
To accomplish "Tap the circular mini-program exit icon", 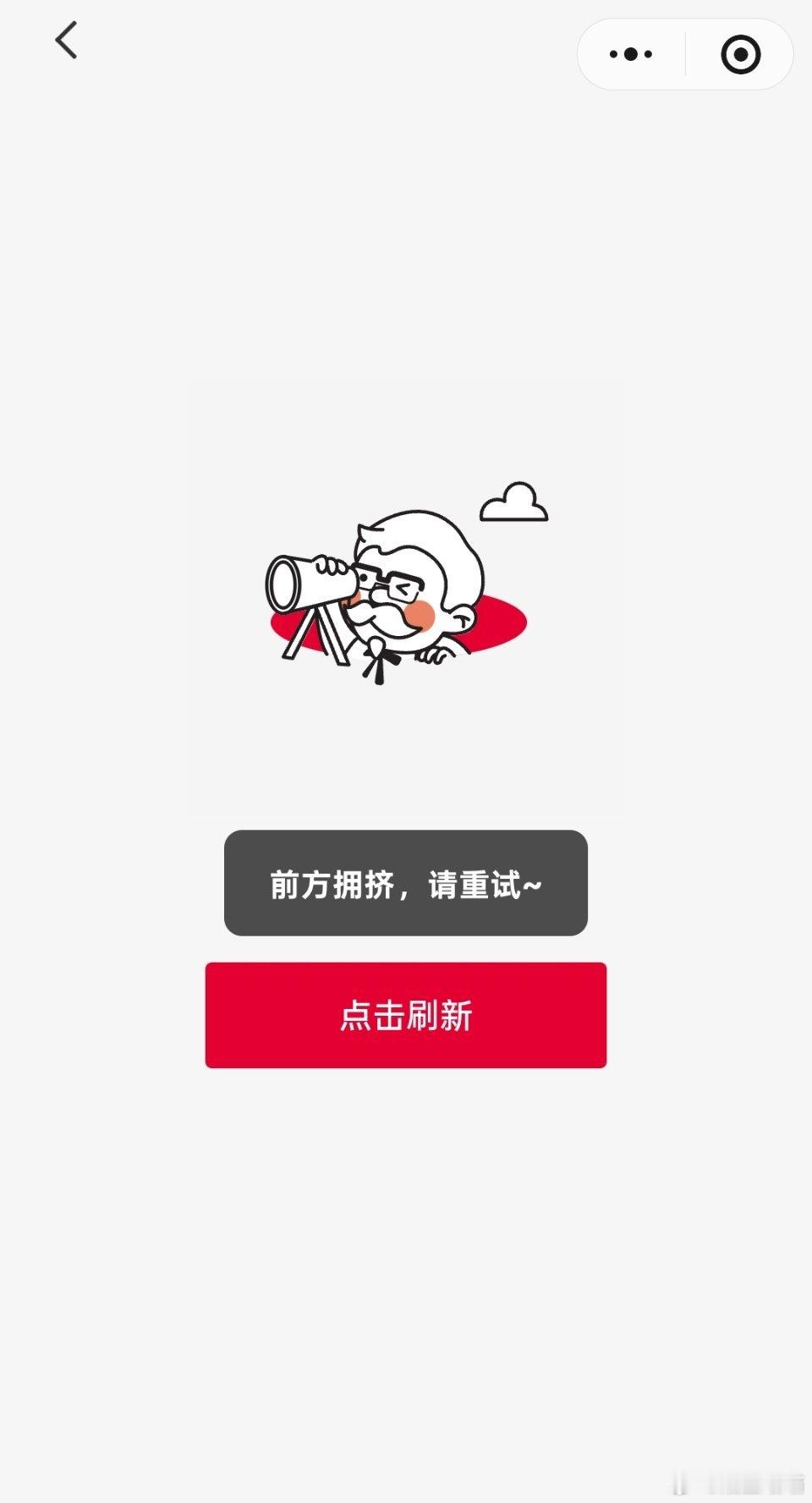I will tap(740, 54).
